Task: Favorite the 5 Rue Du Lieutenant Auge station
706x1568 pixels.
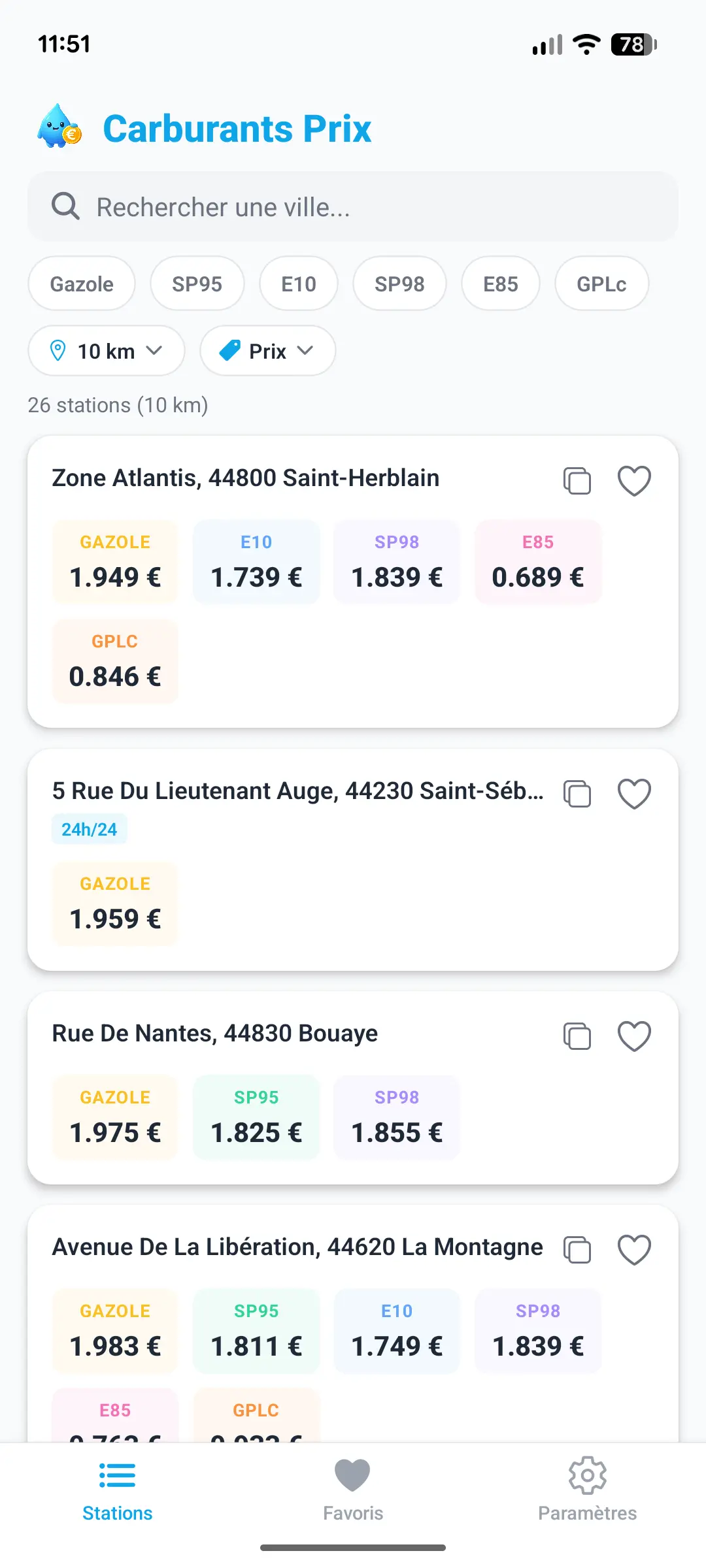Action: (633, 792)
